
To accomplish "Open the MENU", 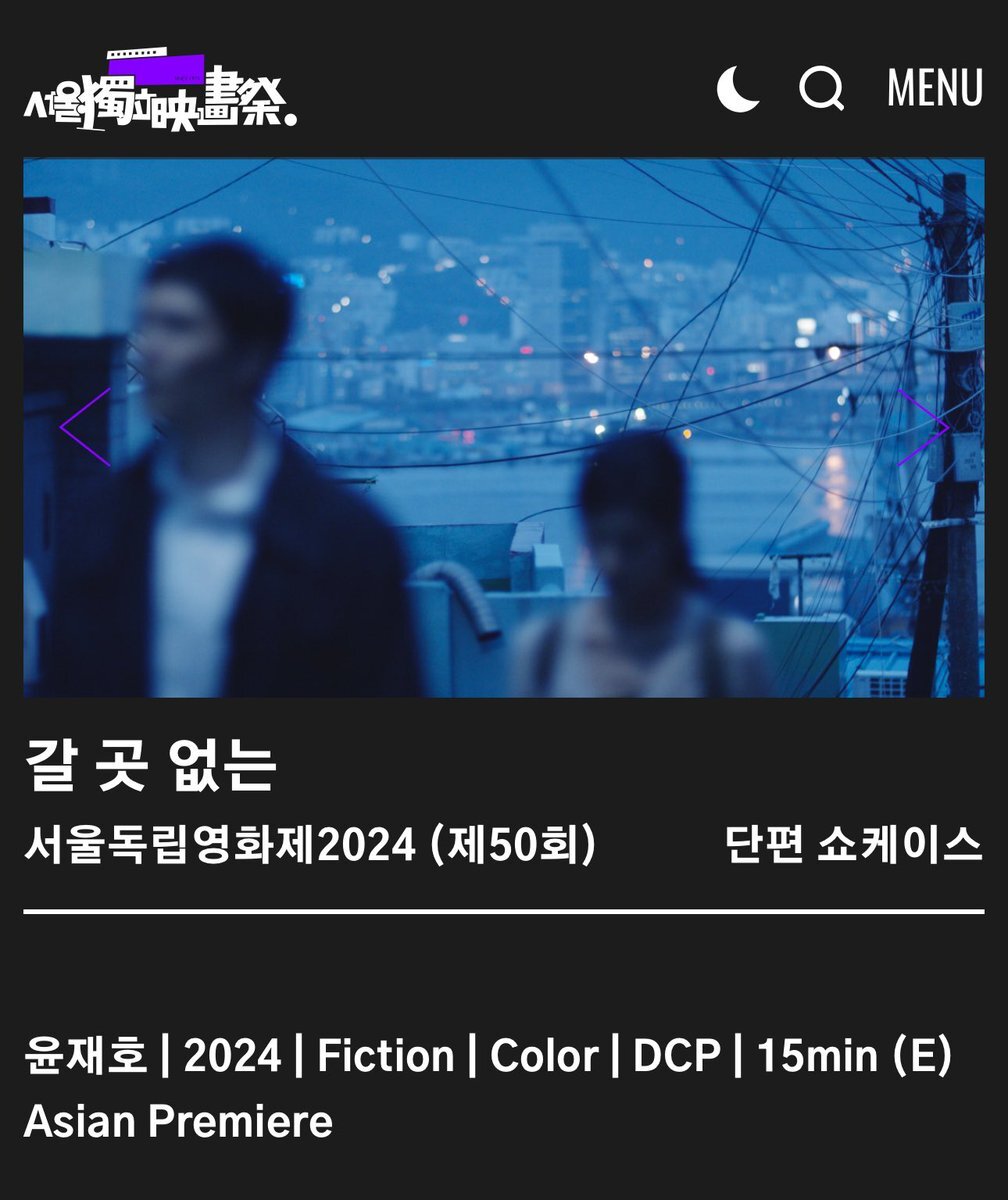I will click(935, 89).
